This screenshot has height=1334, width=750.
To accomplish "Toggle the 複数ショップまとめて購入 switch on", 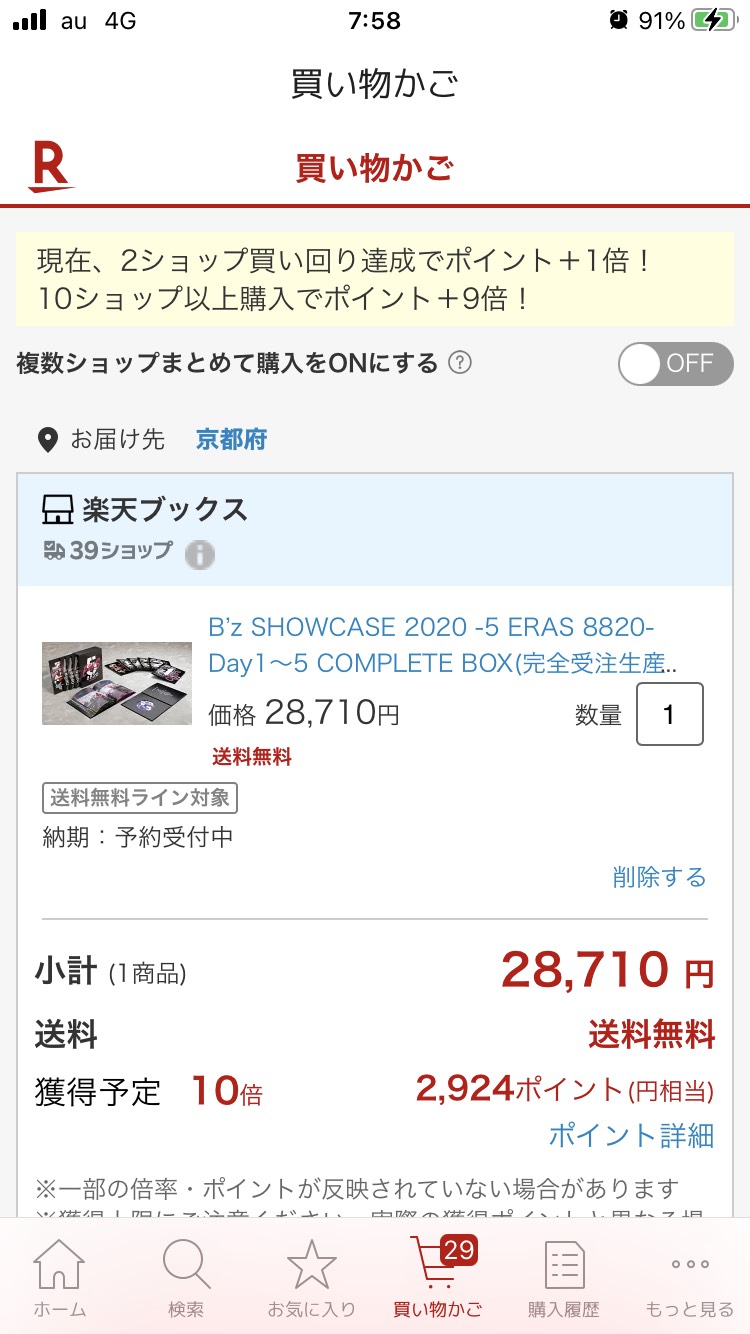I will coord(675,363).
